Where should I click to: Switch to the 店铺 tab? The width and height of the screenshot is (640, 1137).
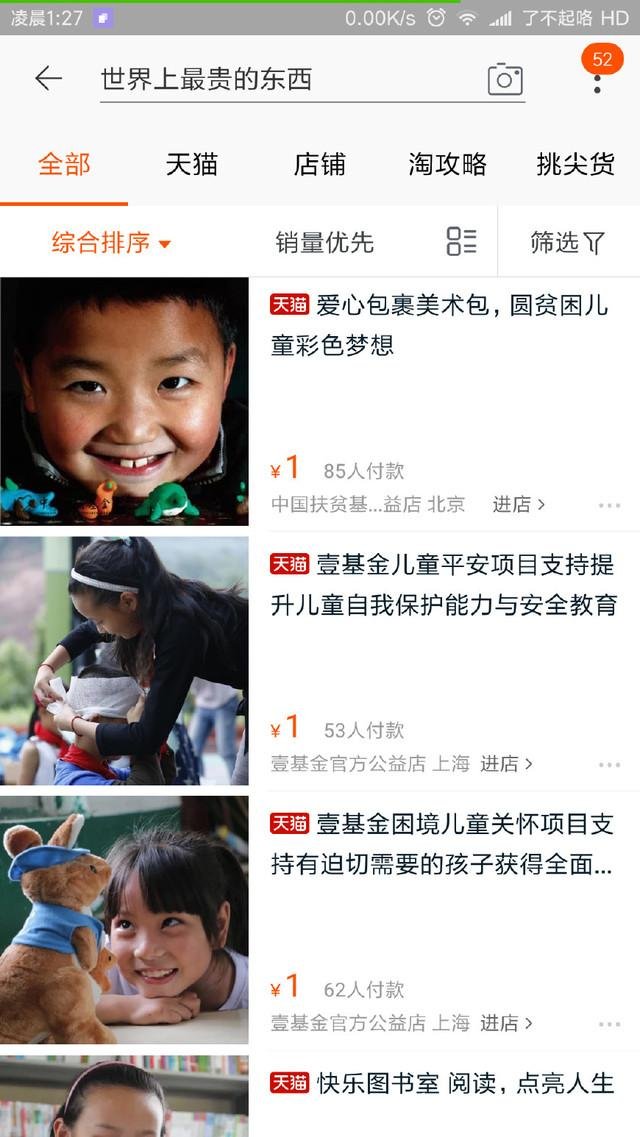coord(319,164)
